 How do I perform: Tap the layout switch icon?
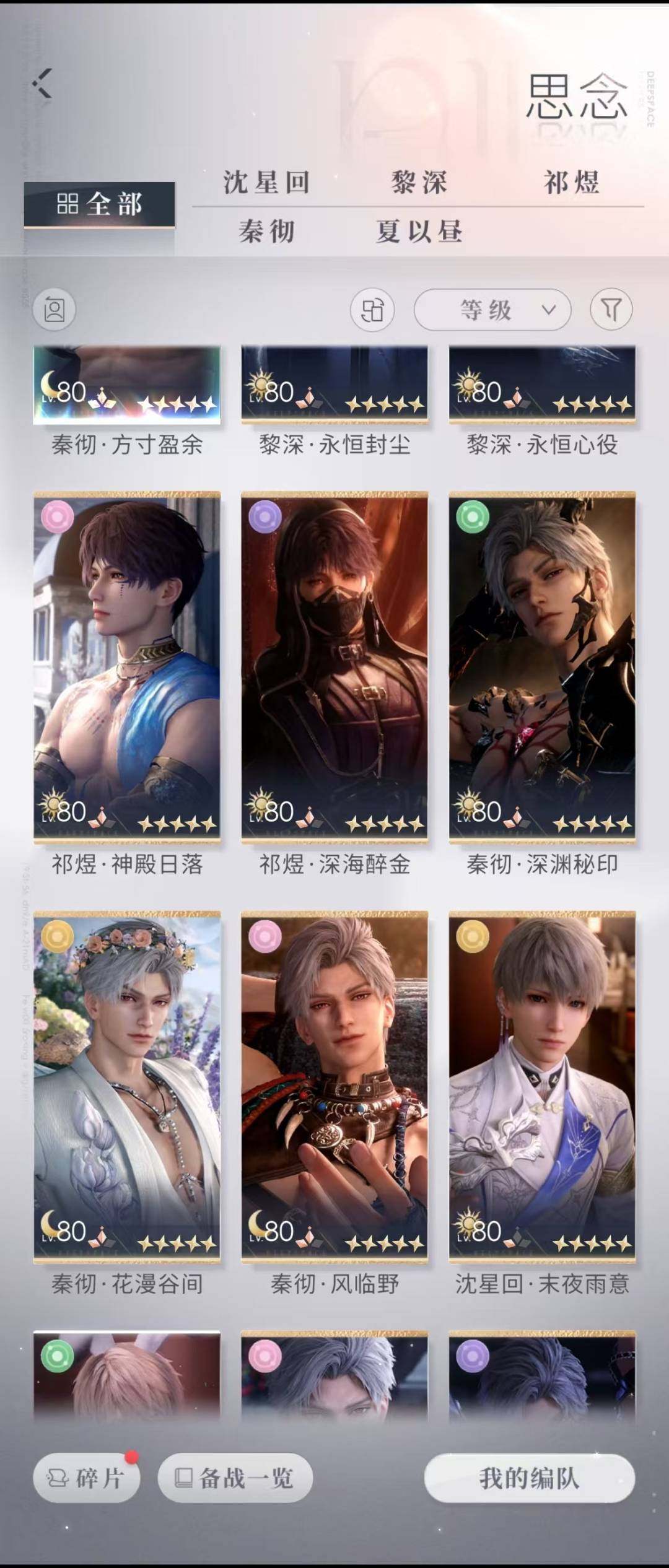372,309
